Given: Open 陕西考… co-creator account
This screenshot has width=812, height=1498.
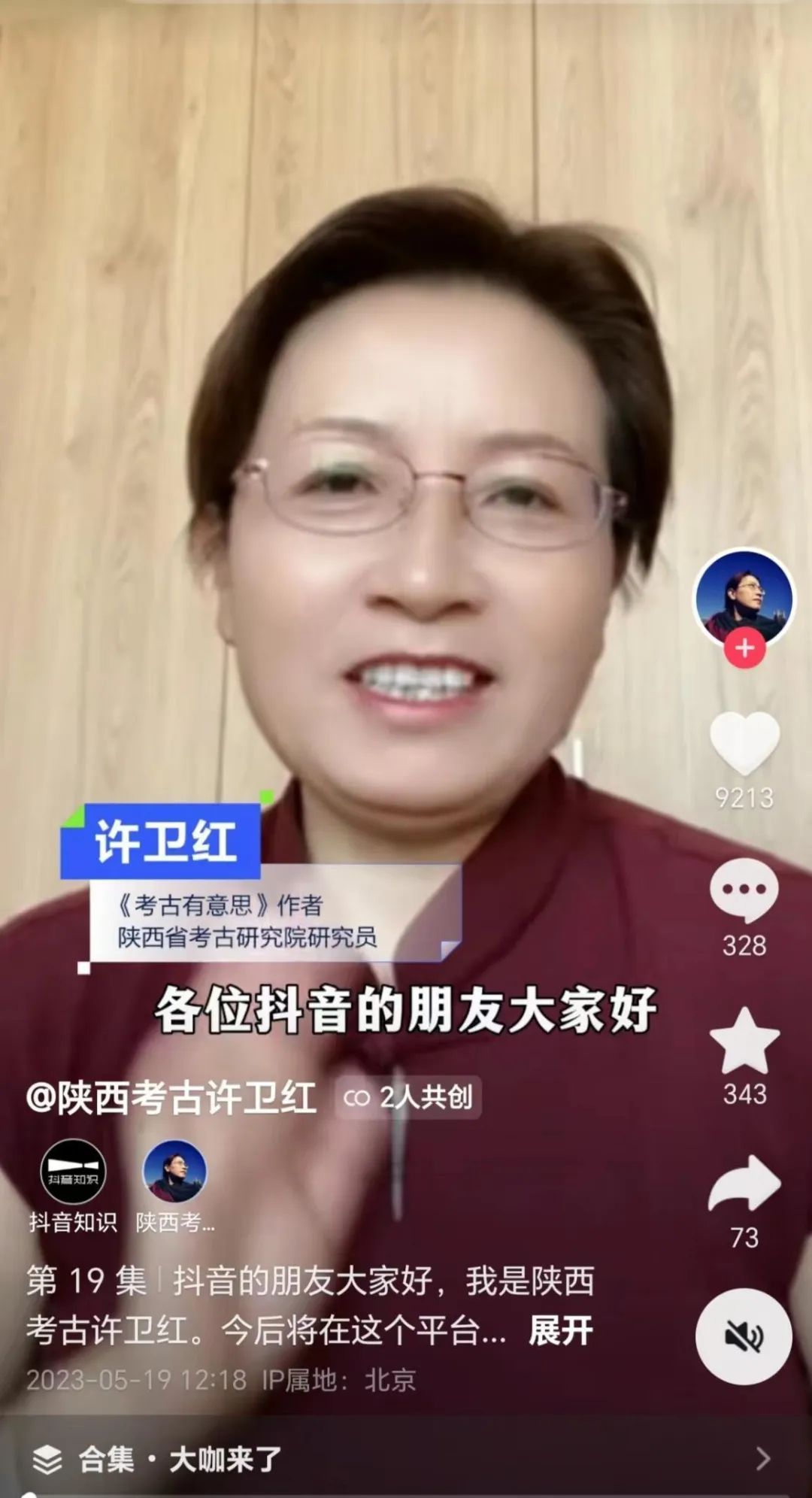Looking at the screenshot, I should 174,1172.
